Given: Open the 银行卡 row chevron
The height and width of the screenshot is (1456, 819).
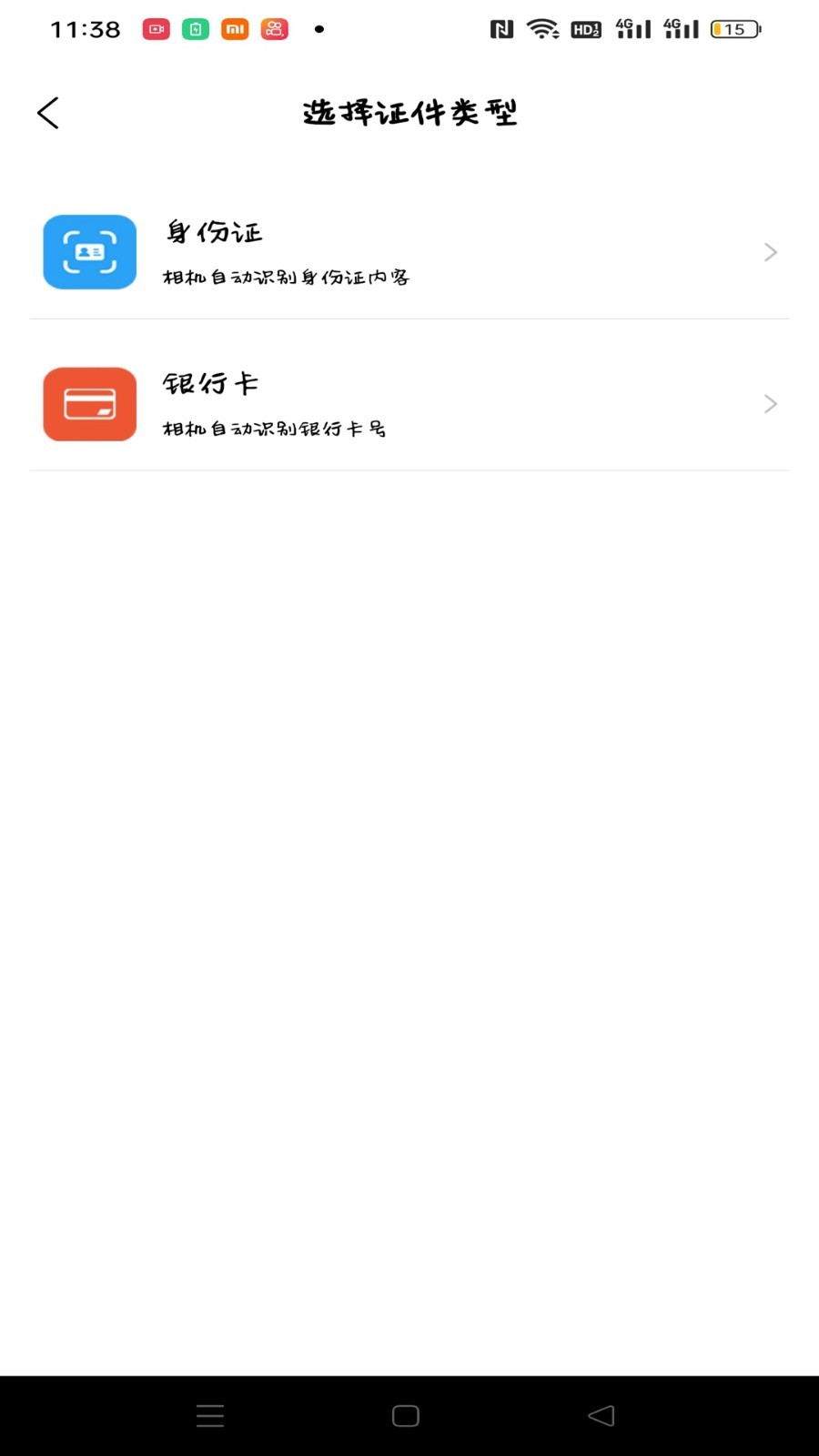Looking at the screenshot, I should [x=770, y=403].
